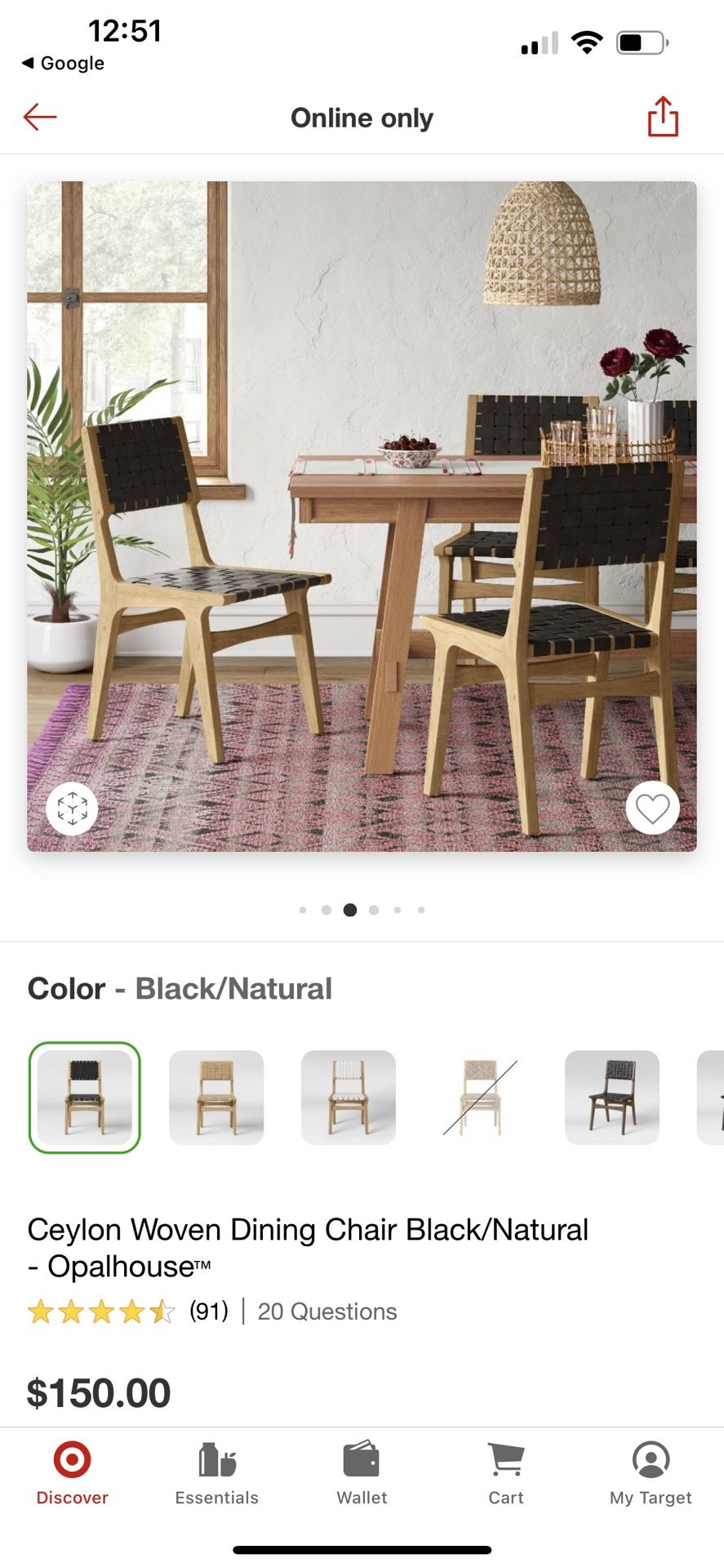Screen dimensions: 724x1568
Task: Switch to the My Target tab
Action: [x=651, y=1474]
